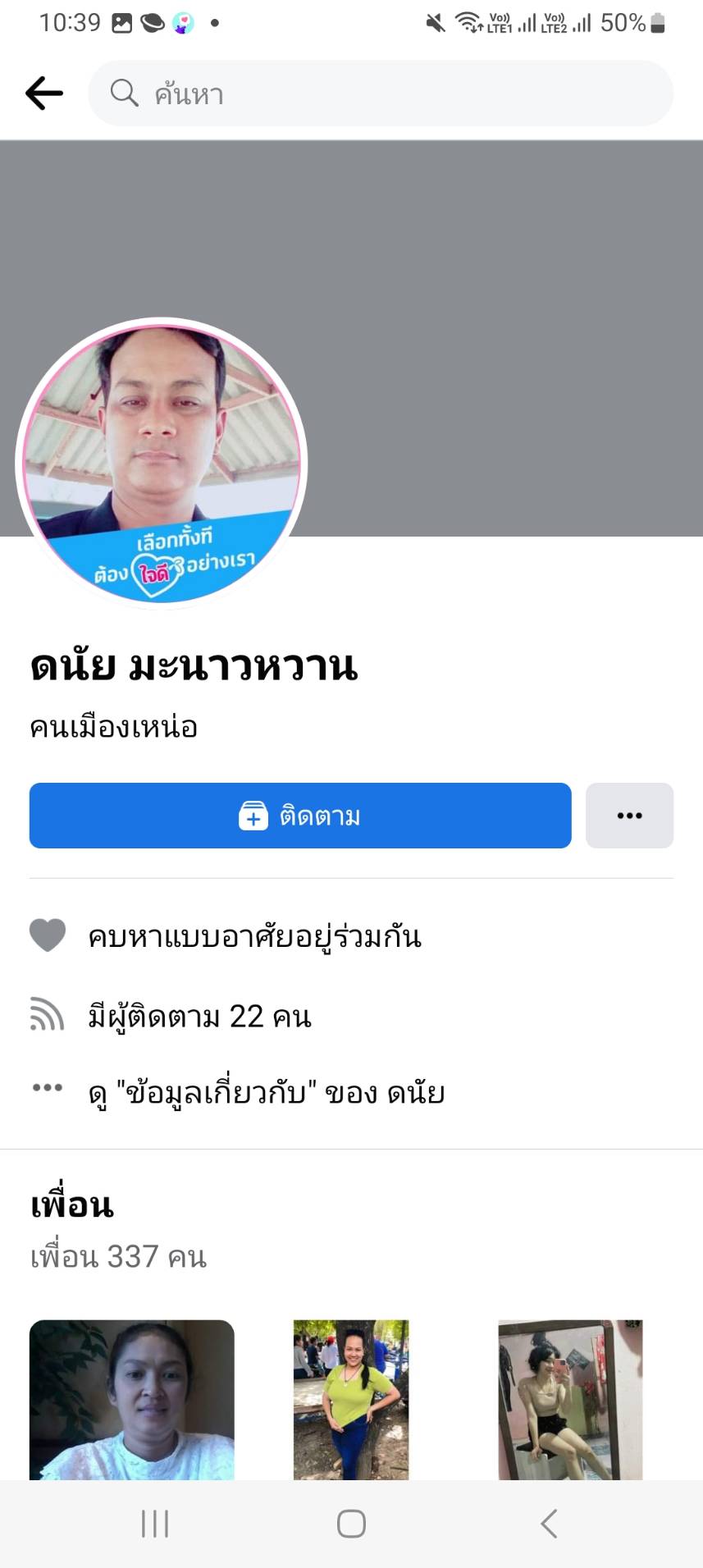This screenshot has width=703, height=1568.
Task: Open friend with white lace shirt
Action: click(132, 1400)
